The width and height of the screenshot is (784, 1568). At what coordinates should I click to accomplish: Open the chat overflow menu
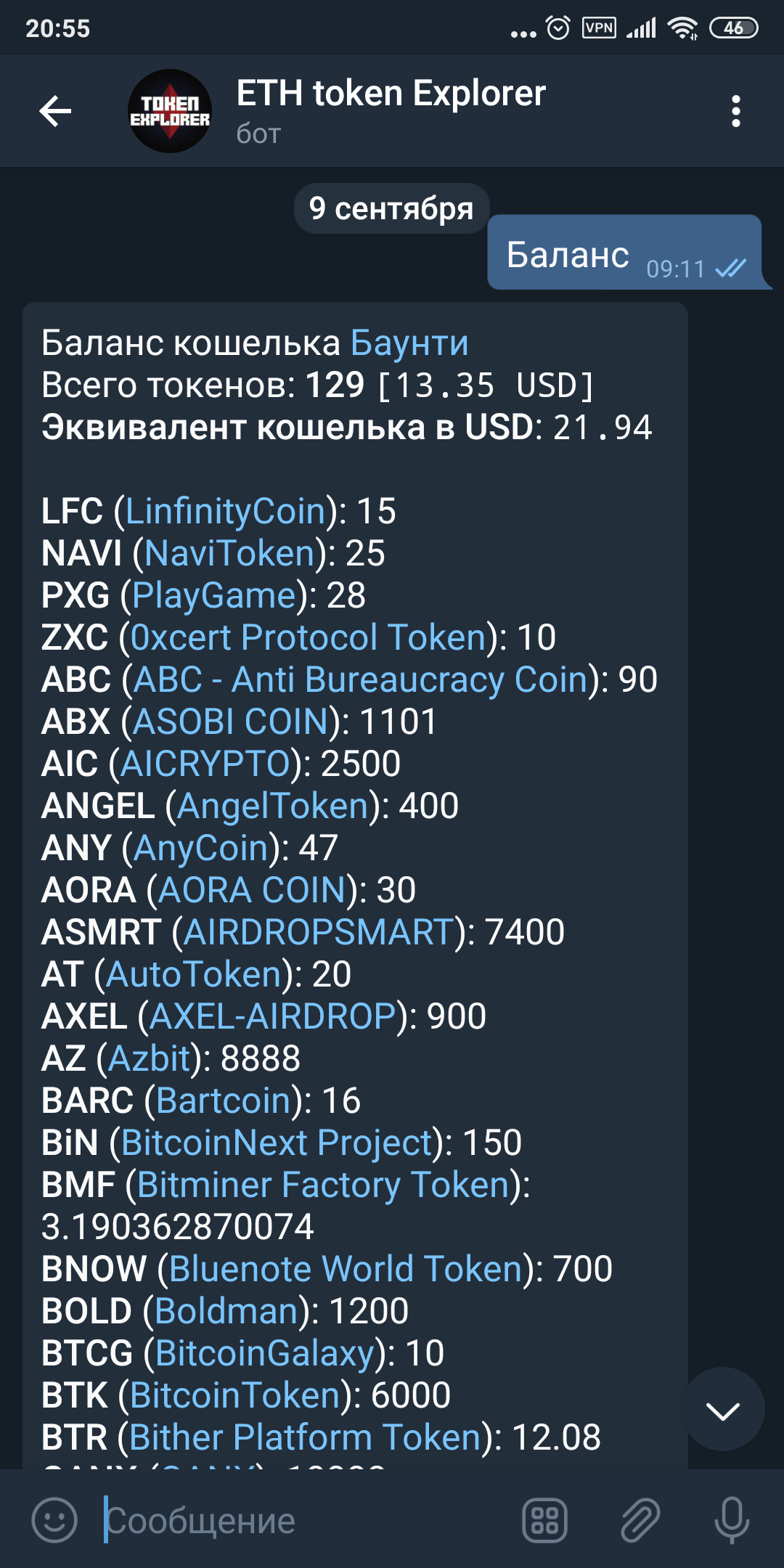click(735, 112)
